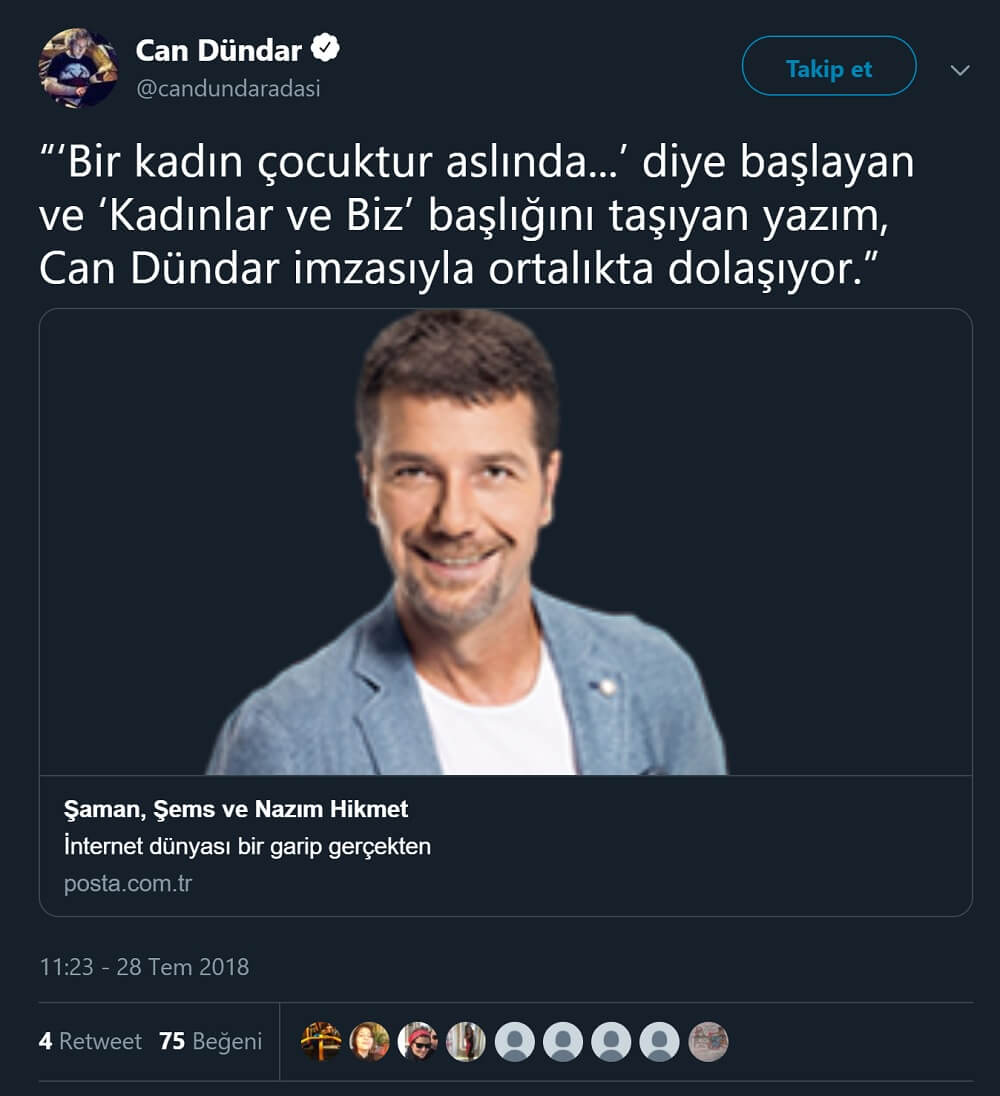The width and height of the screenshot is (1000, 1096).
Task: Open Can Dündar's profile avatar
Action: [77, 67]
